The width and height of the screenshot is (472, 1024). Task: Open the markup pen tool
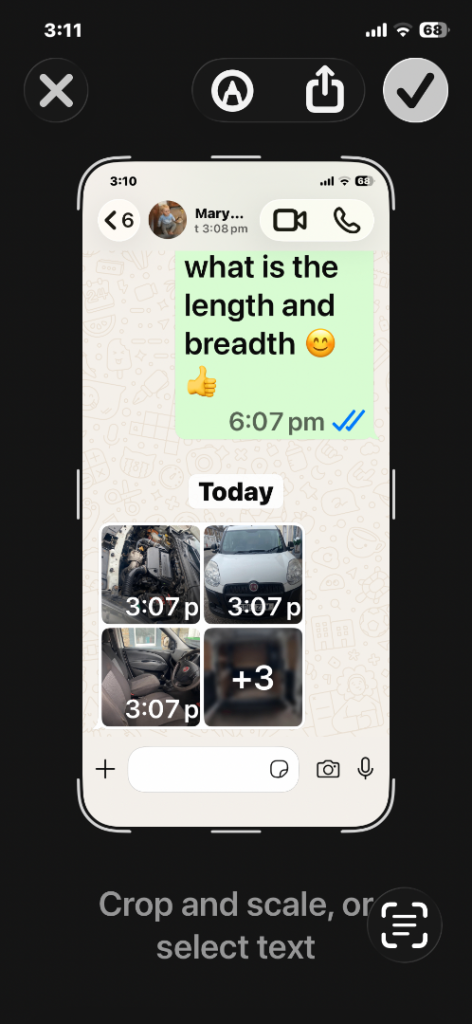pos(232,91)
